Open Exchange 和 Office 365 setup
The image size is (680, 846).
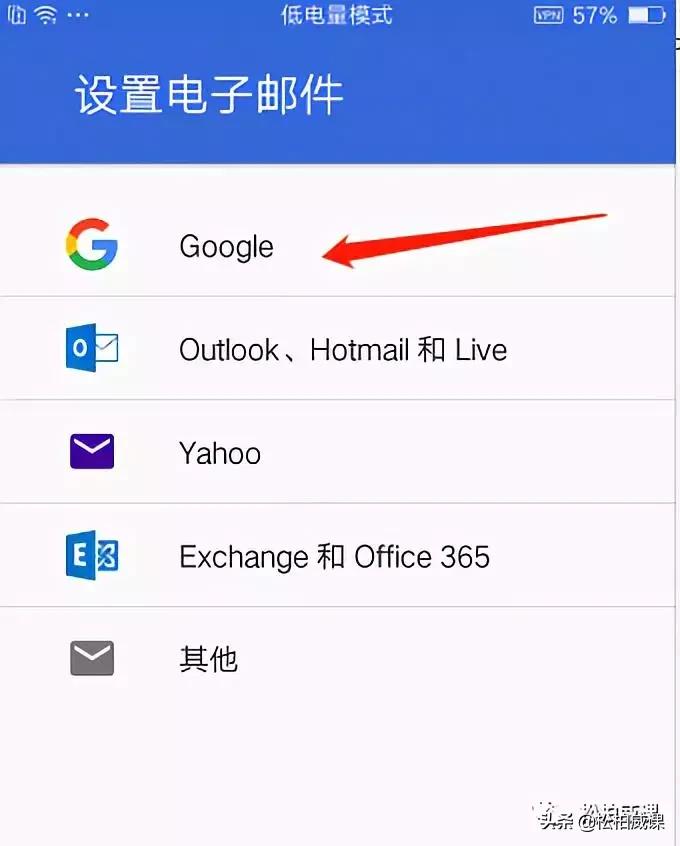coord(334,556)
